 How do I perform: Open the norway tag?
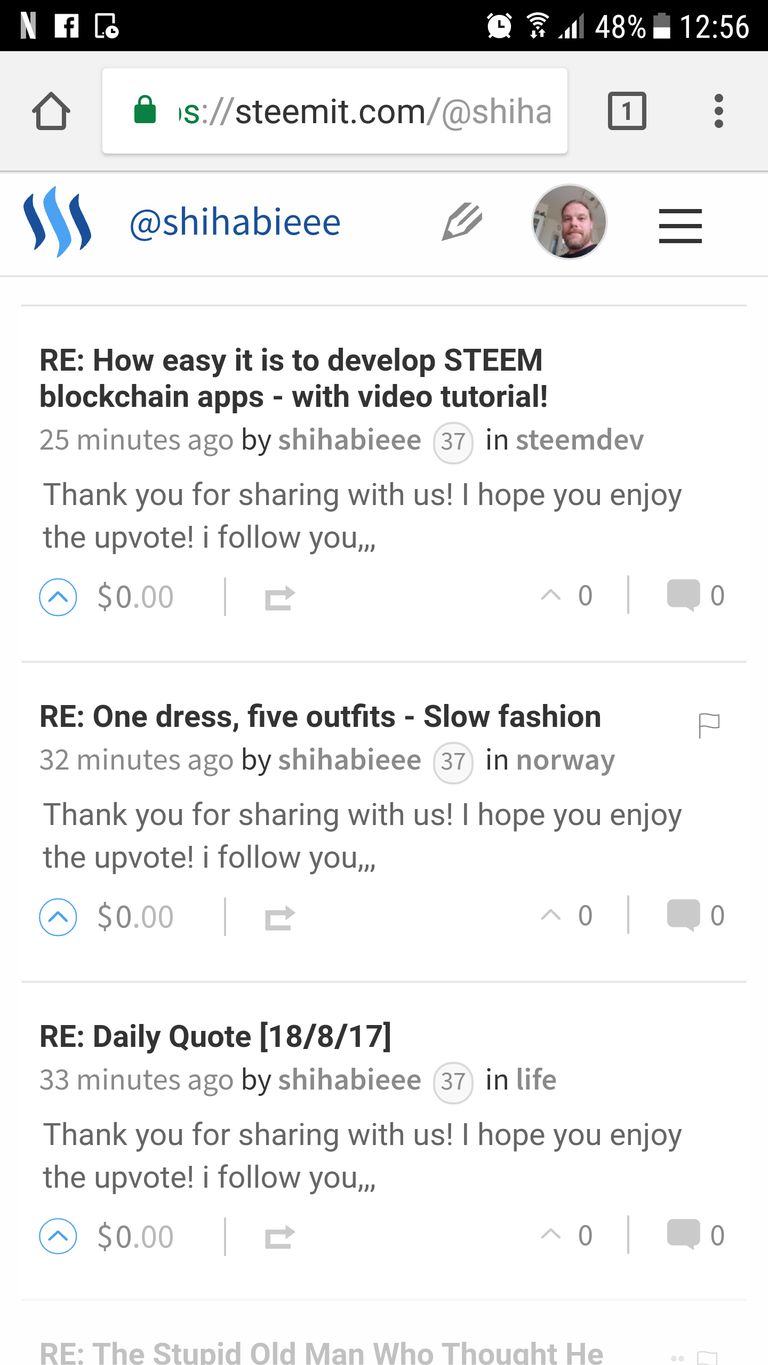click(565, 760)
